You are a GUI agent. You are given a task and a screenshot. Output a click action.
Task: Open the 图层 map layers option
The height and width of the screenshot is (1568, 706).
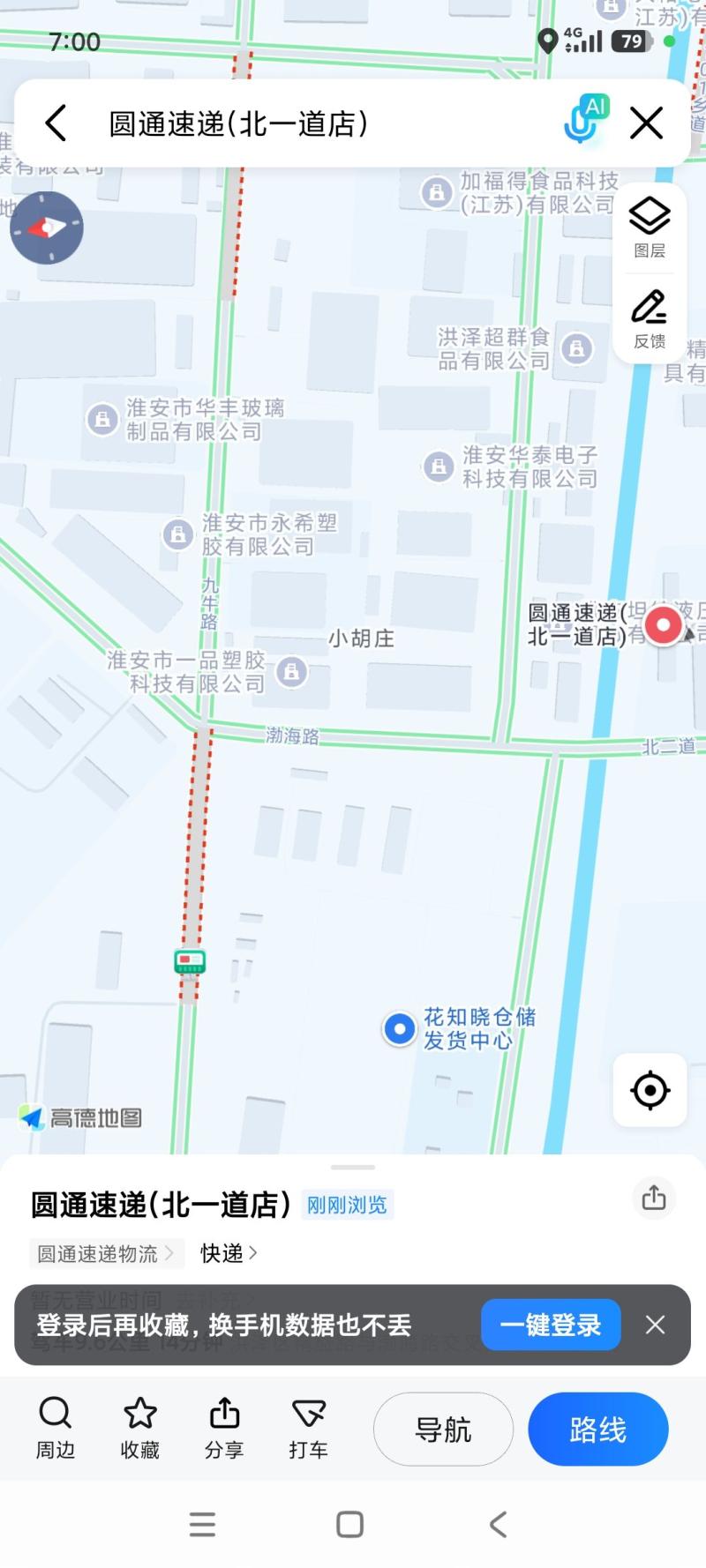[x=650, y=227]
